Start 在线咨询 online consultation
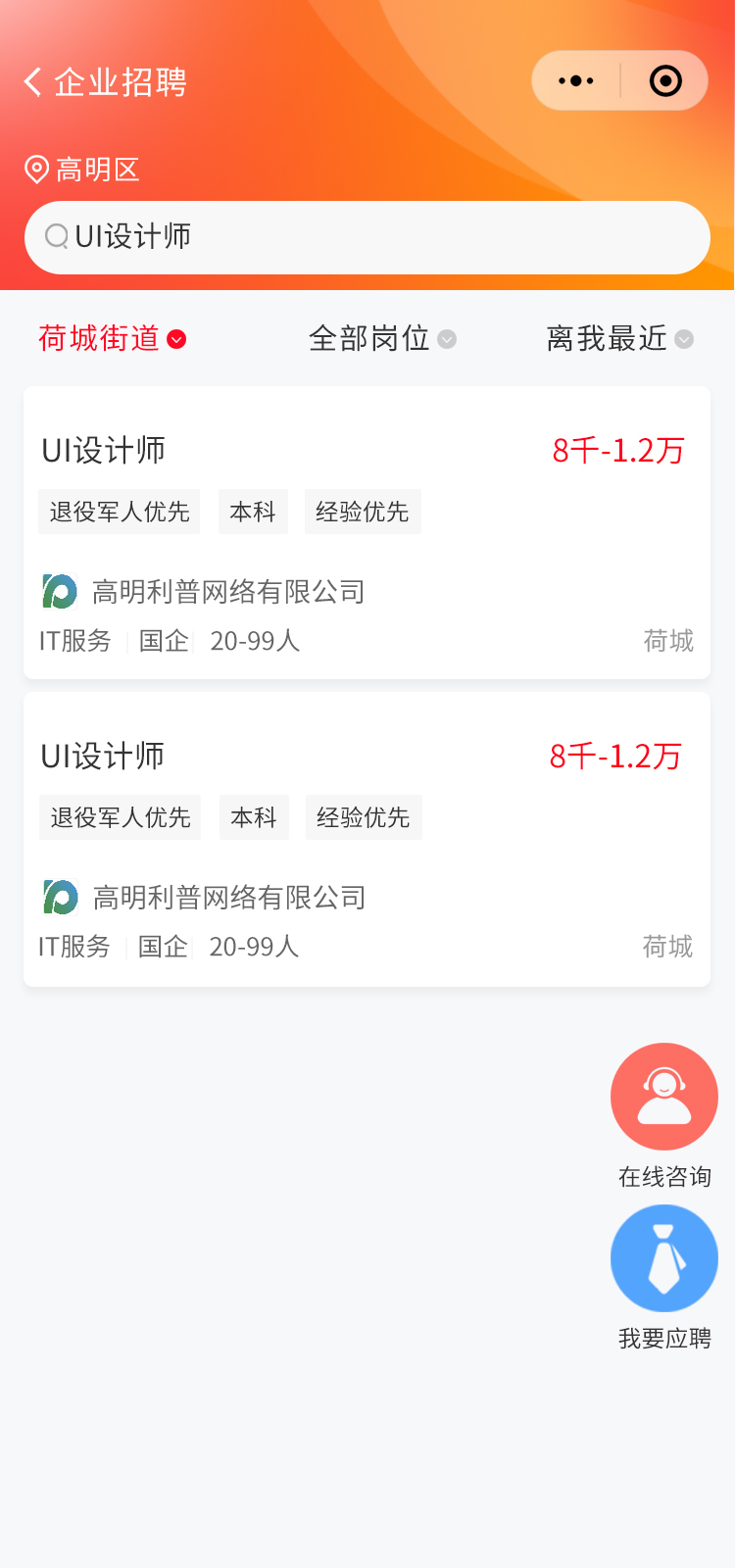This screenshot has width=735, height=1568. coord(664,1098)
